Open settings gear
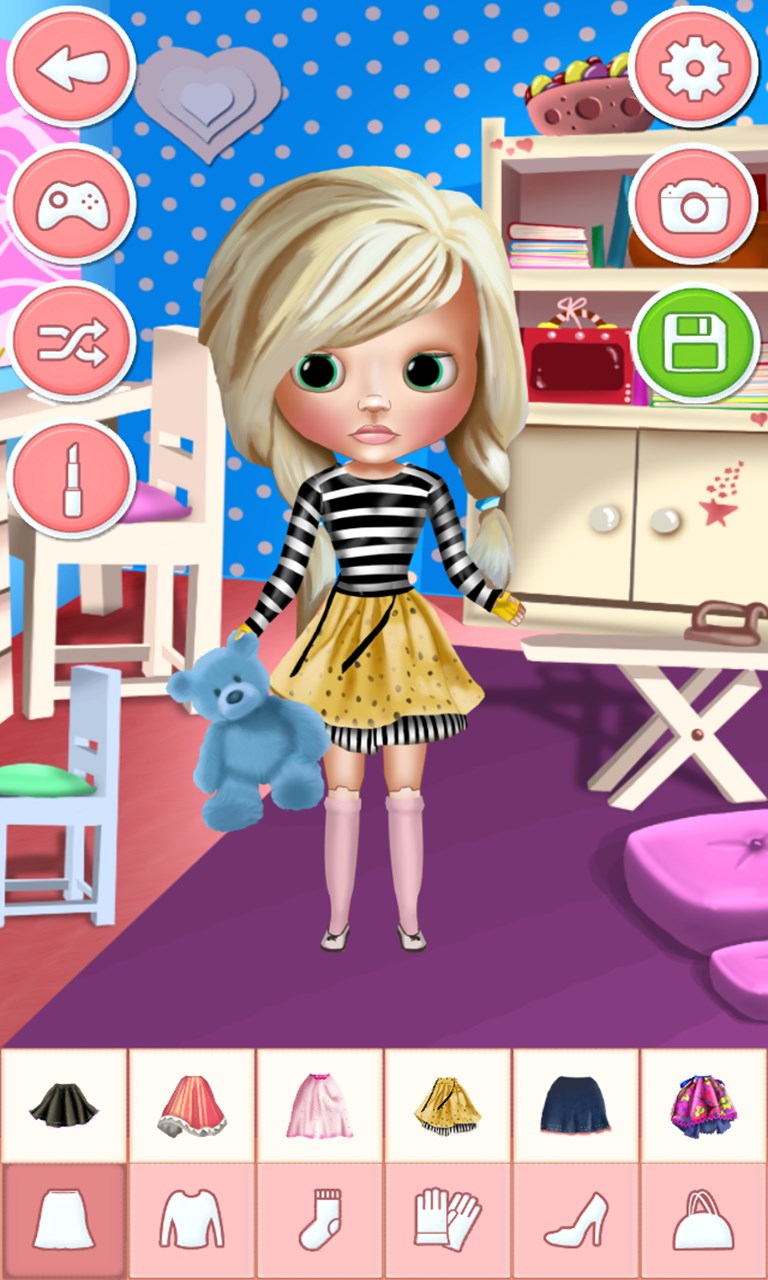Image resolution: width=768 pixels, height=1280 pixels. pyautogui.click(x=694, y=68)
